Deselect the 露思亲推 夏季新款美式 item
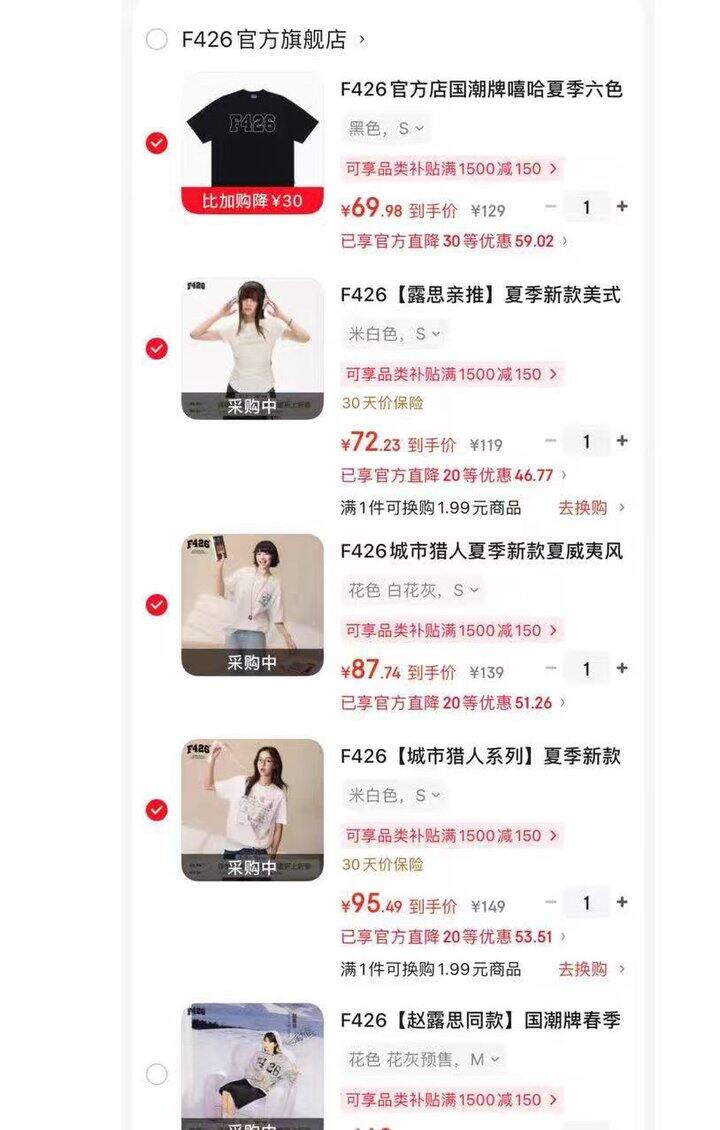The image size is (720, 1130). [x=157, y=348]
